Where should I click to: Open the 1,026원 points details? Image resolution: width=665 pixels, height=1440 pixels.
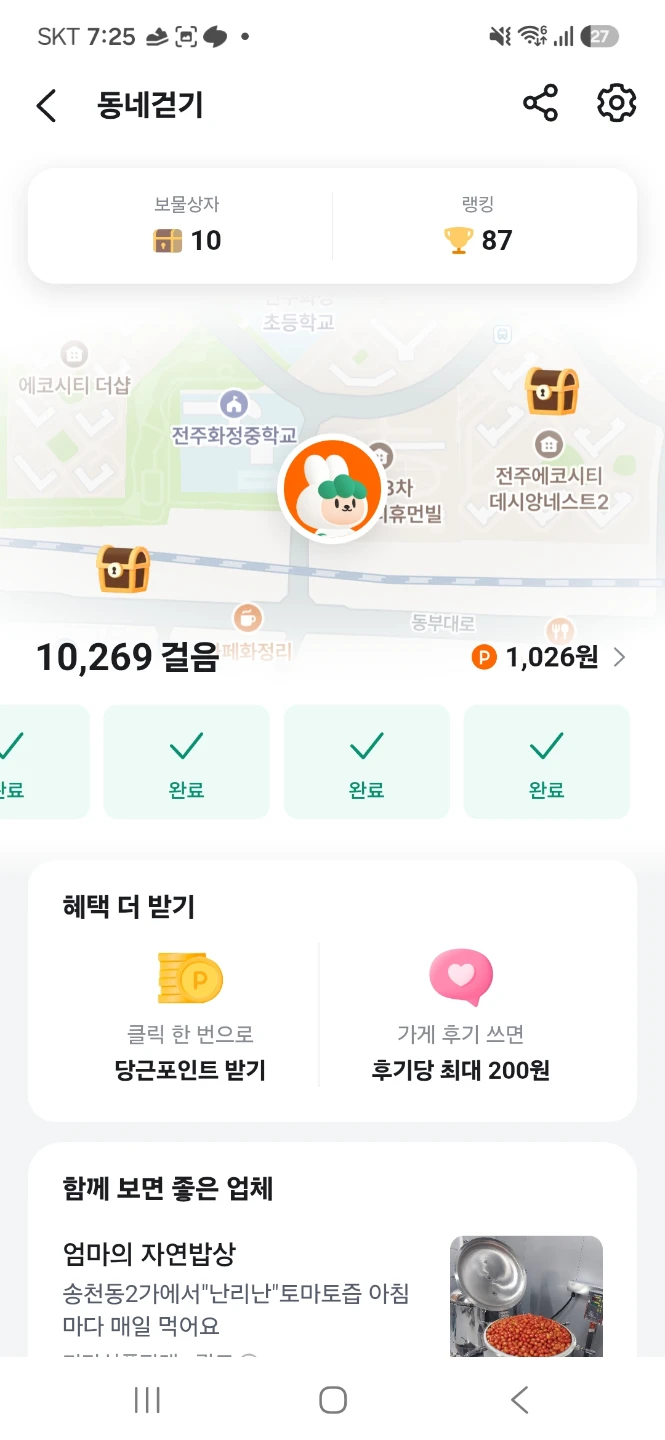point(550,657)
